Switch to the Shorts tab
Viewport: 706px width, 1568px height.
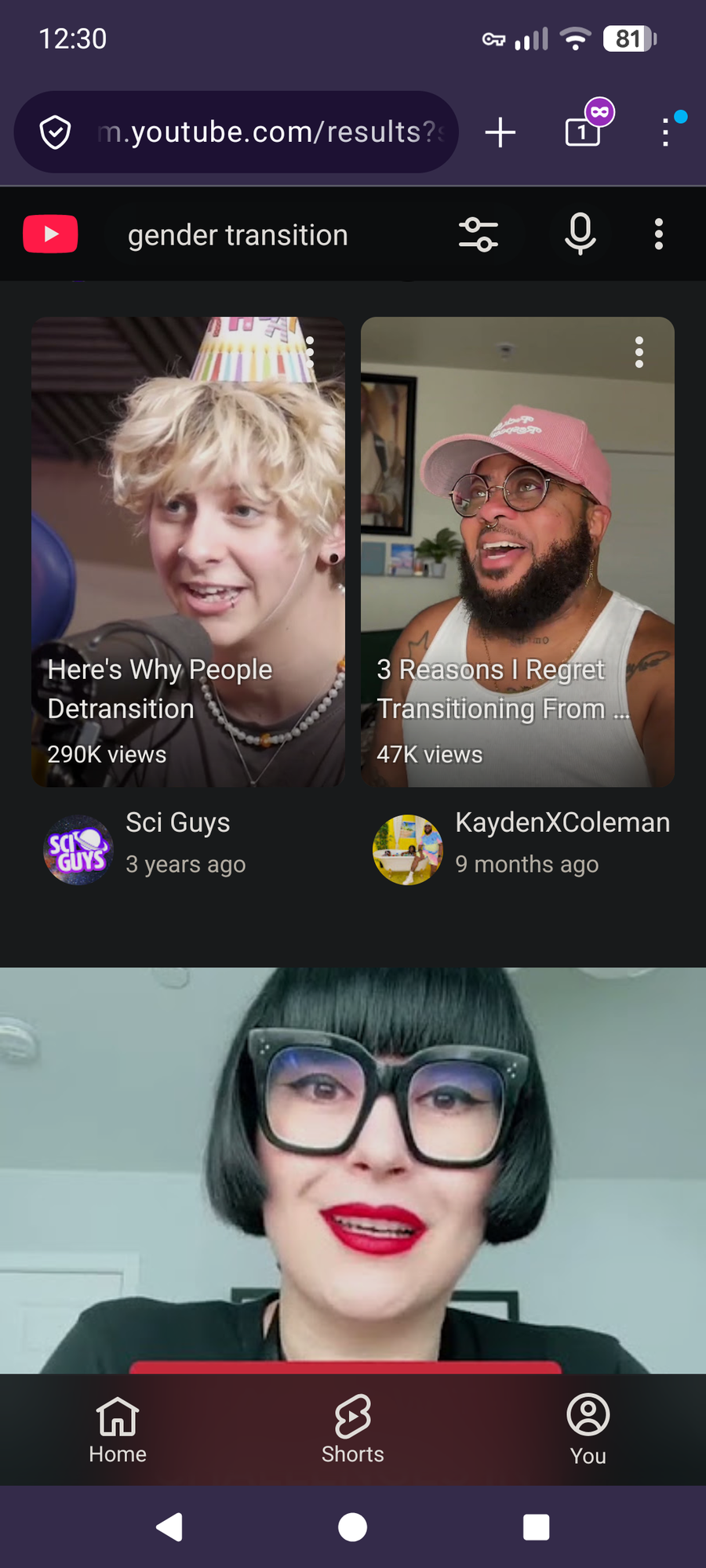tap(353, 1430)
